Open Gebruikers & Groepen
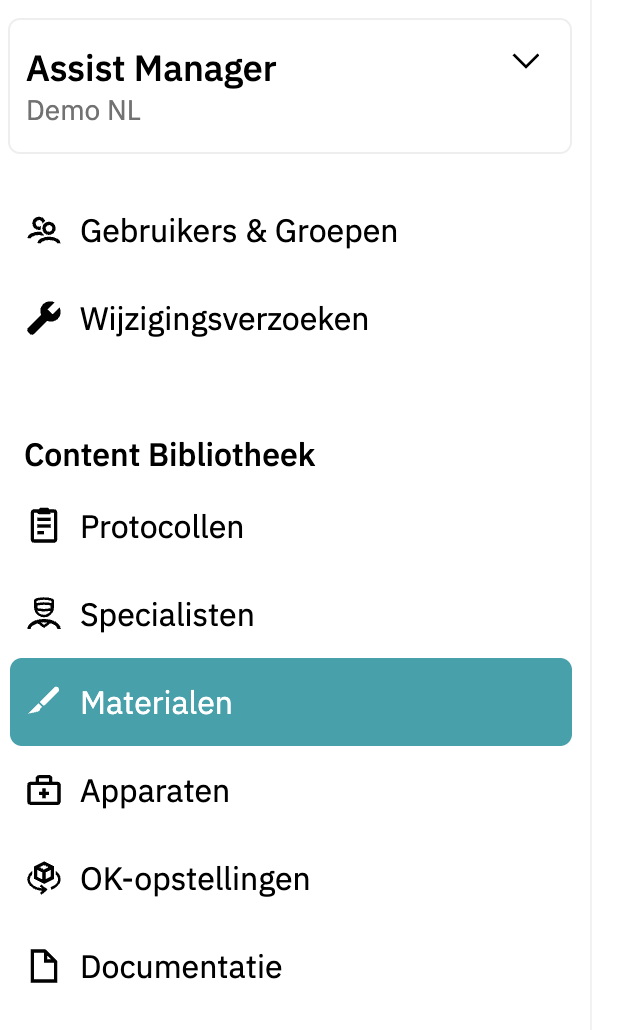 coord(238,232)
